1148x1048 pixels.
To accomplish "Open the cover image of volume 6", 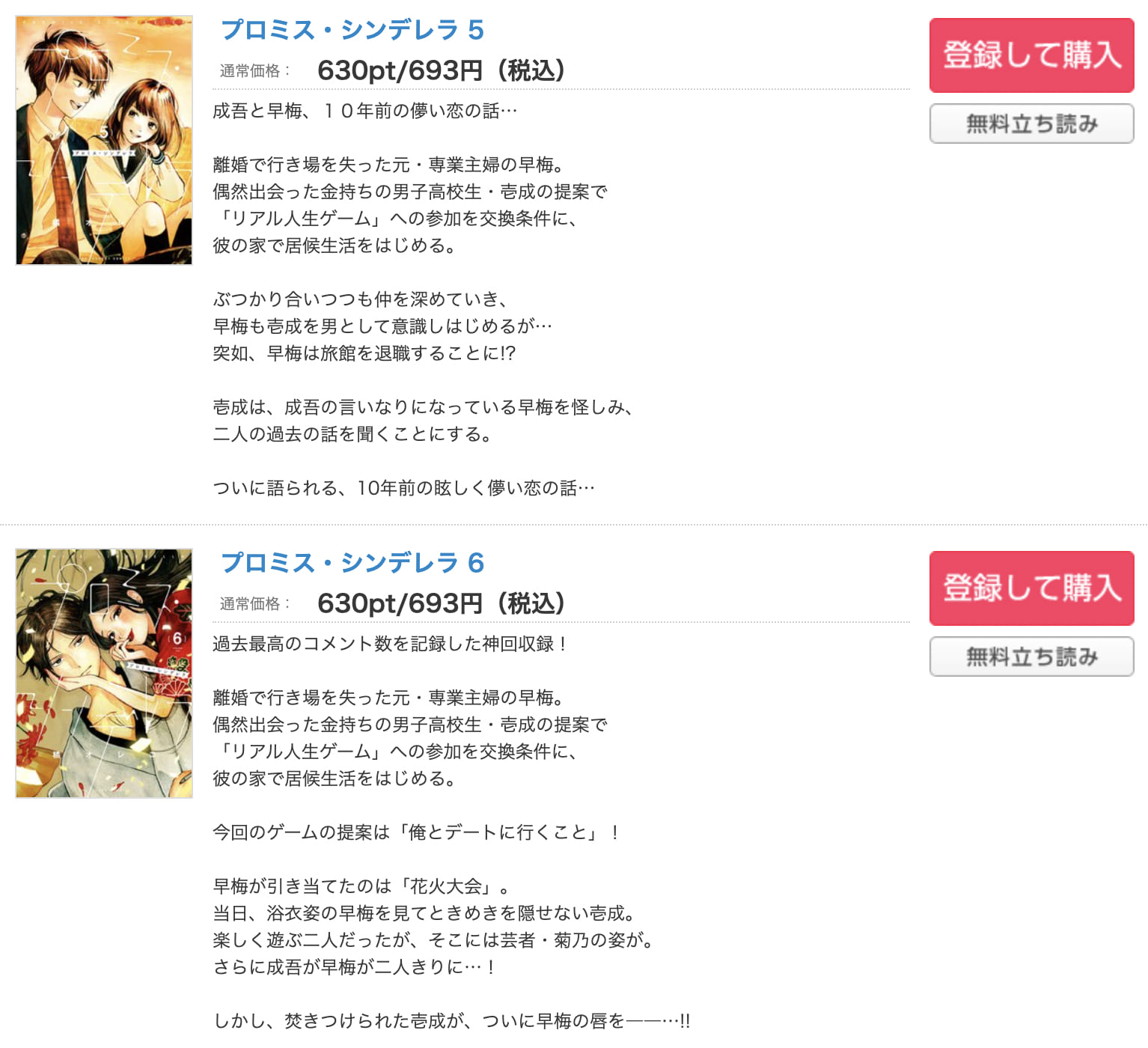I will point(104,673).
